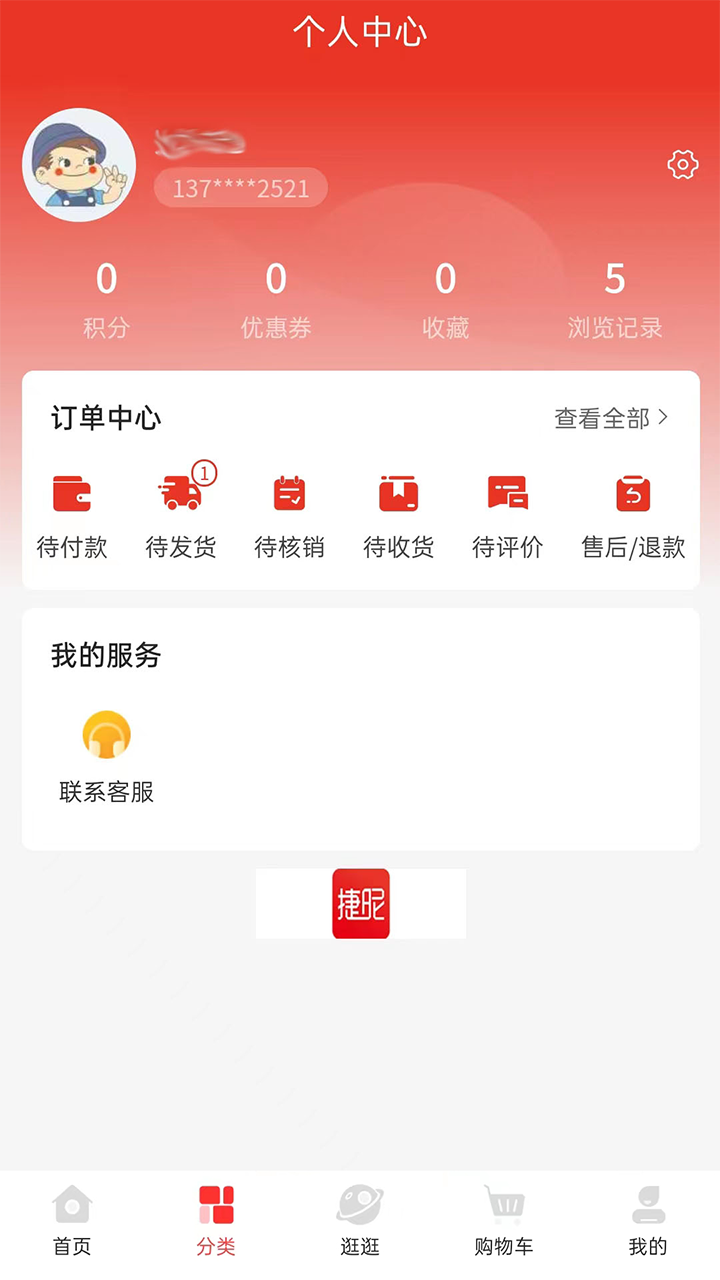View my 优惠券 coupons
Screen dimensions: 720x1280
[x=276, y=298]
